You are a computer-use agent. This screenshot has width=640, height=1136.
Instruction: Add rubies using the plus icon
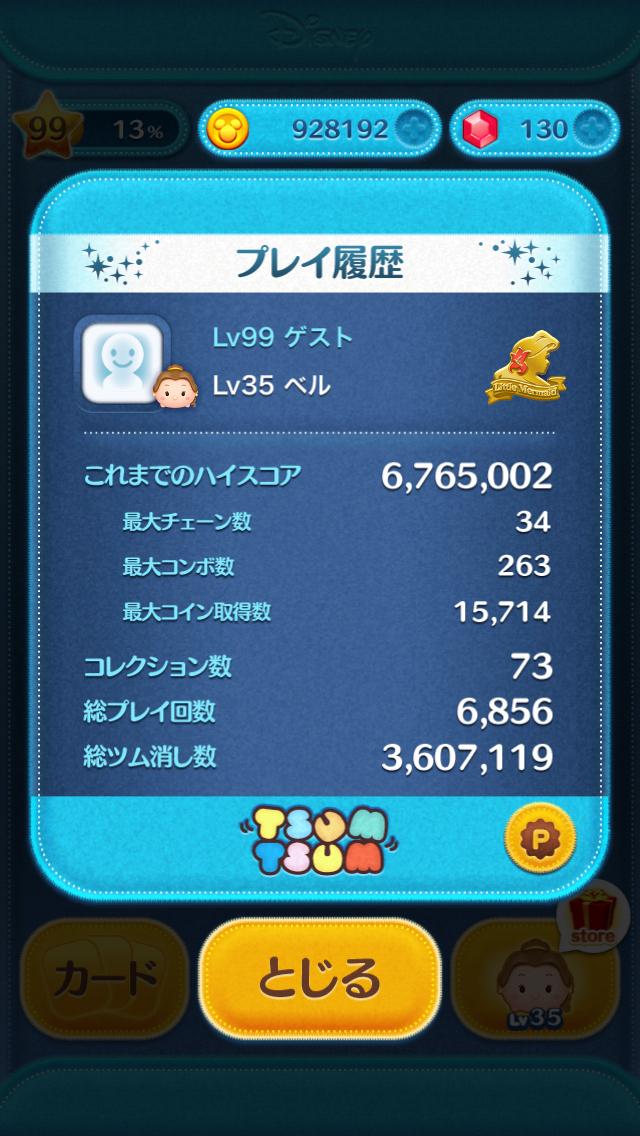594,129
